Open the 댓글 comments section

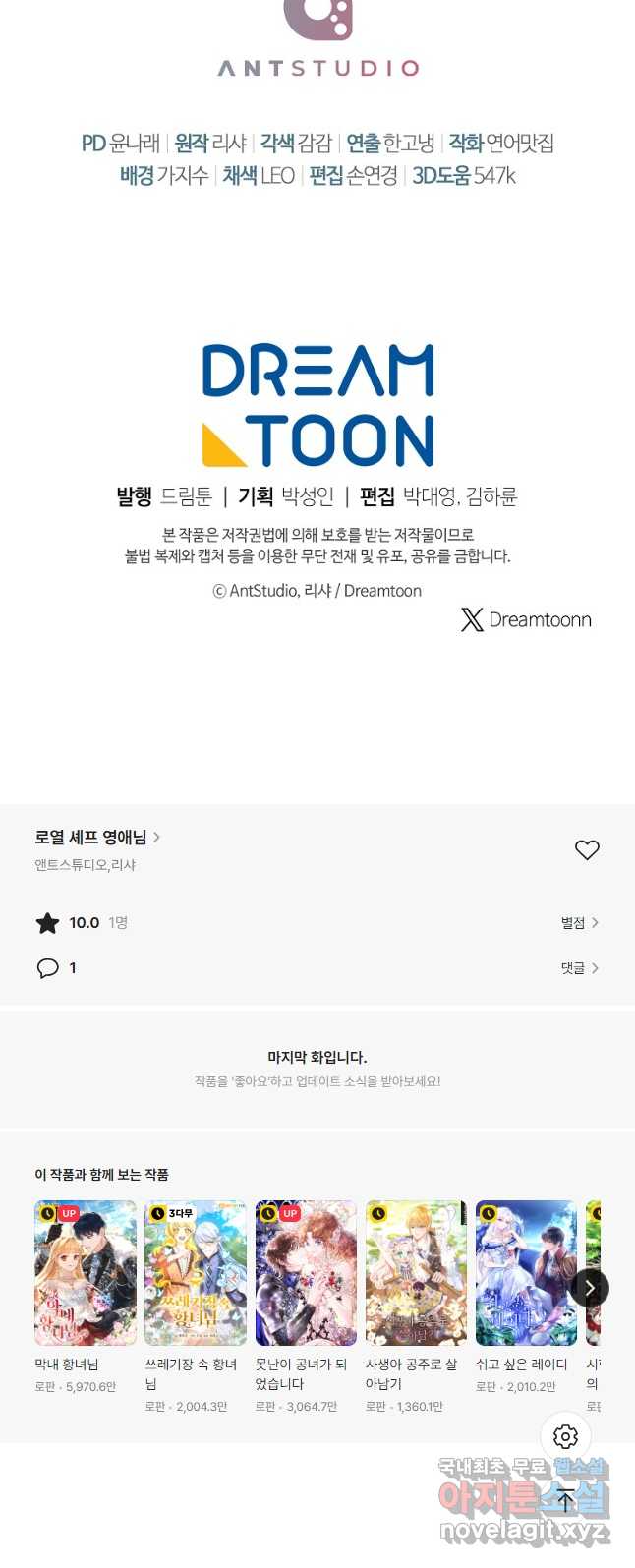point(579,968)
